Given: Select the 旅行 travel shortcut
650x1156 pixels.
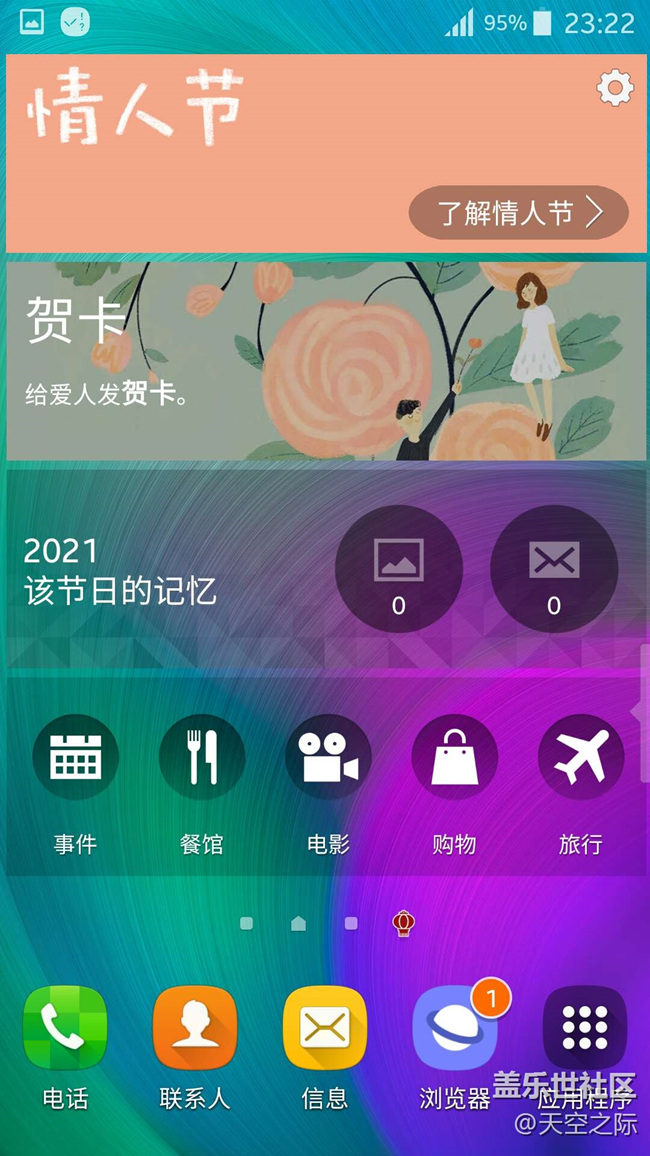Looking at the screenshot, I should point(580,757).
